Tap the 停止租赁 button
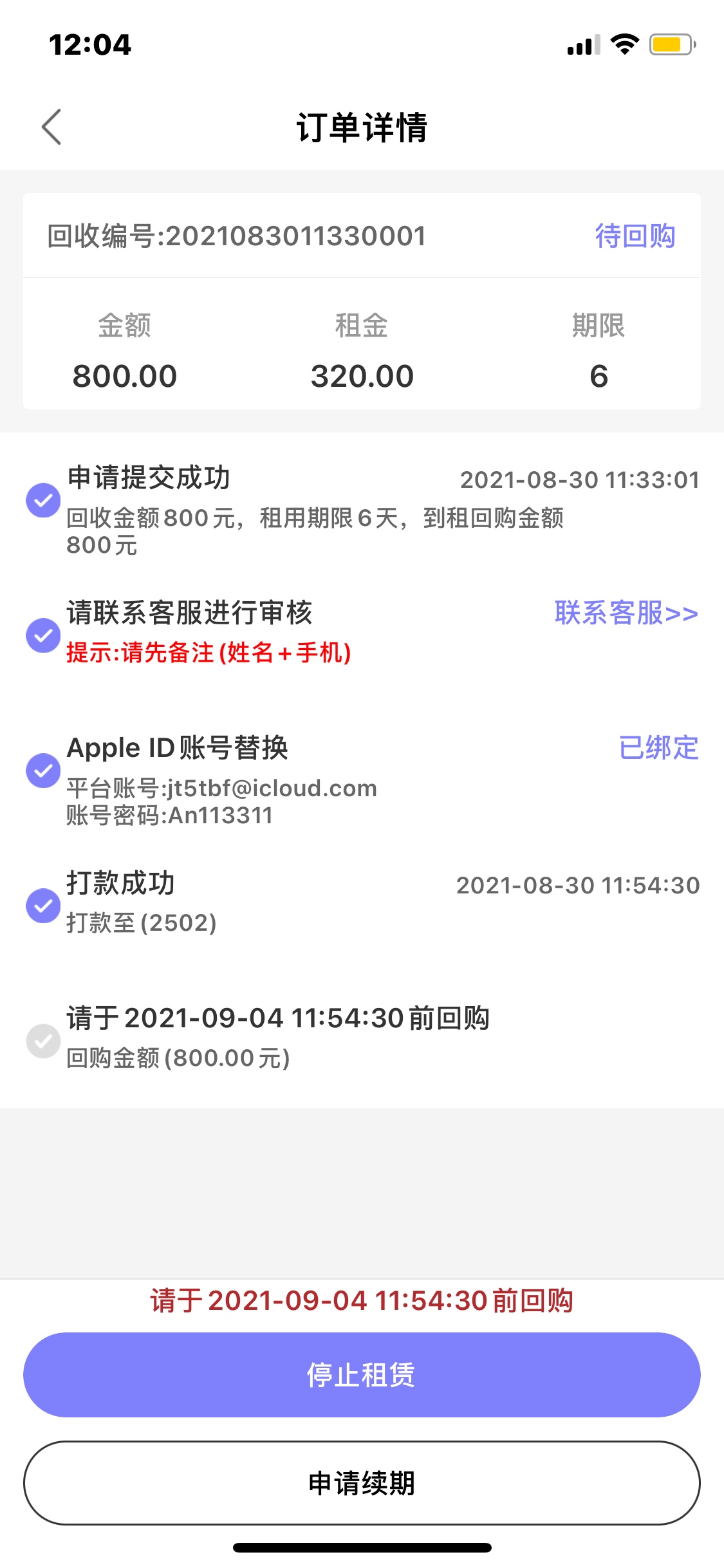 [x=362, y=1374]
